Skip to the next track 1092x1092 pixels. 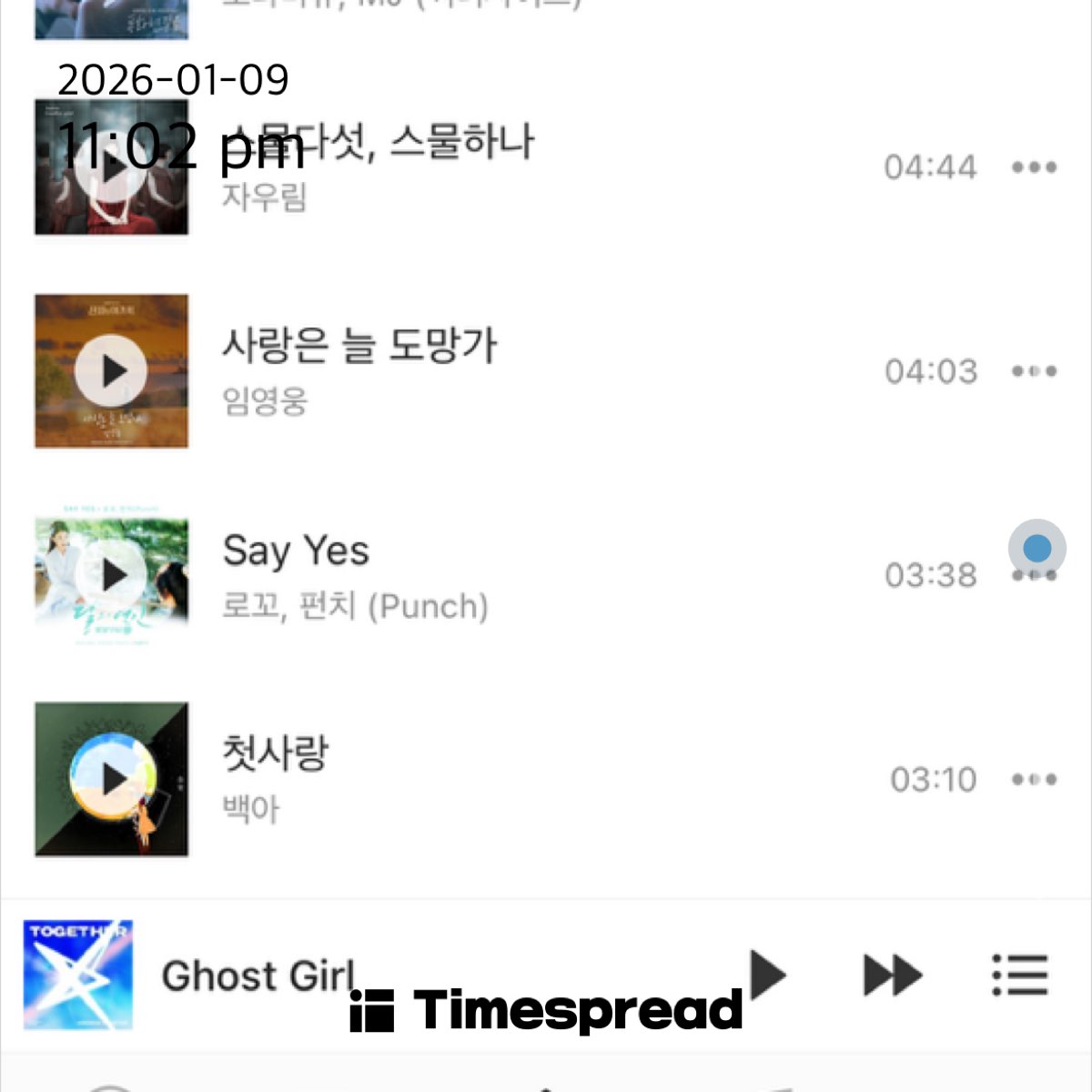pos(892,975)
